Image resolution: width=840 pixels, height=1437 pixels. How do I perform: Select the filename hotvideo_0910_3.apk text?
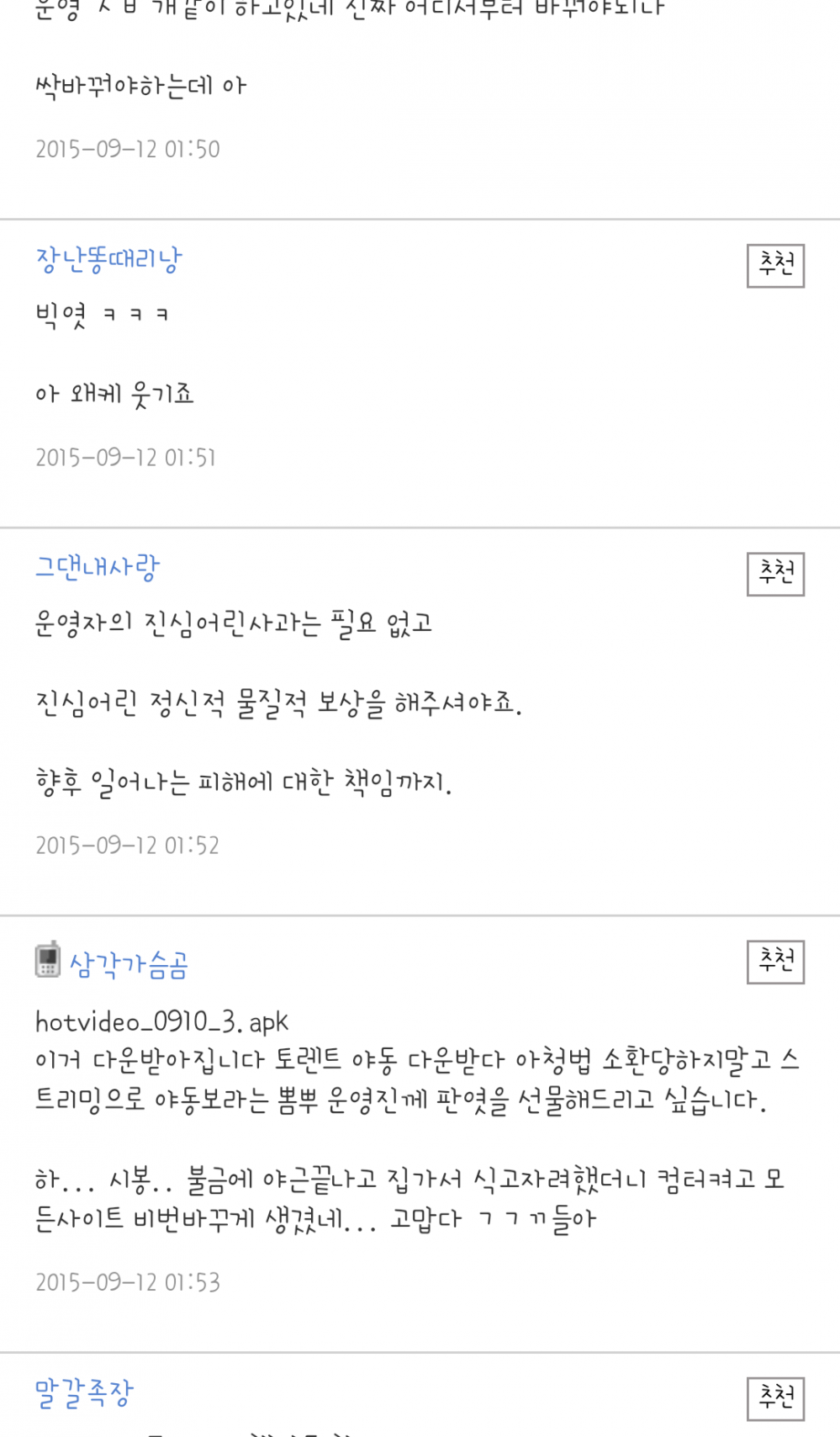[162, 1022]
